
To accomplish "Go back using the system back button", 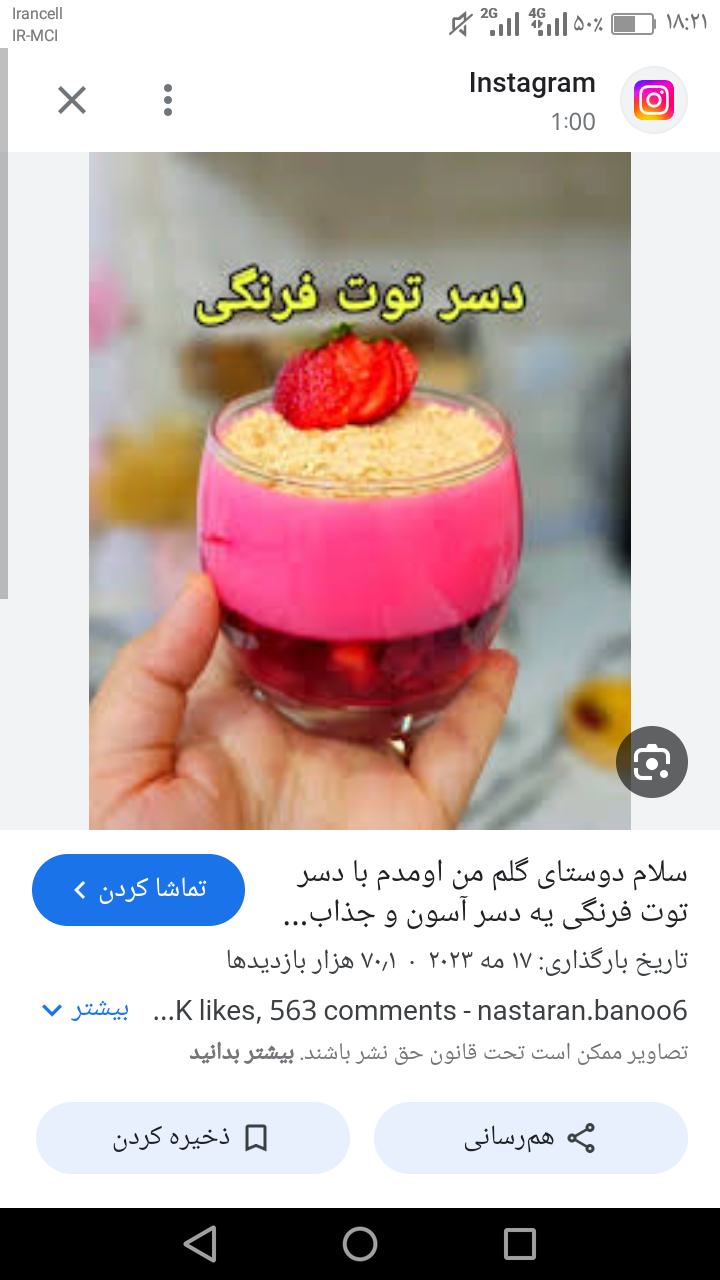I will point(200,1244).
